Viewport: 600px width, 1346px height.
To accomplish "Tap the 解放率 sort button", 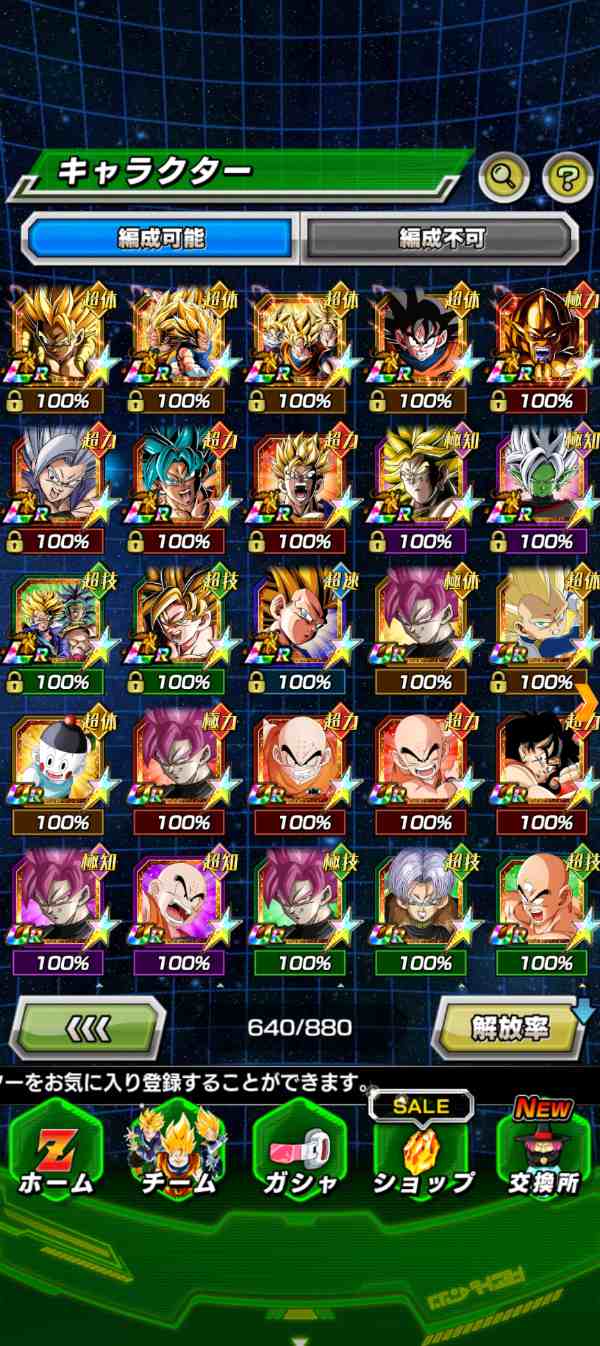I will (x=510, y=1027).
